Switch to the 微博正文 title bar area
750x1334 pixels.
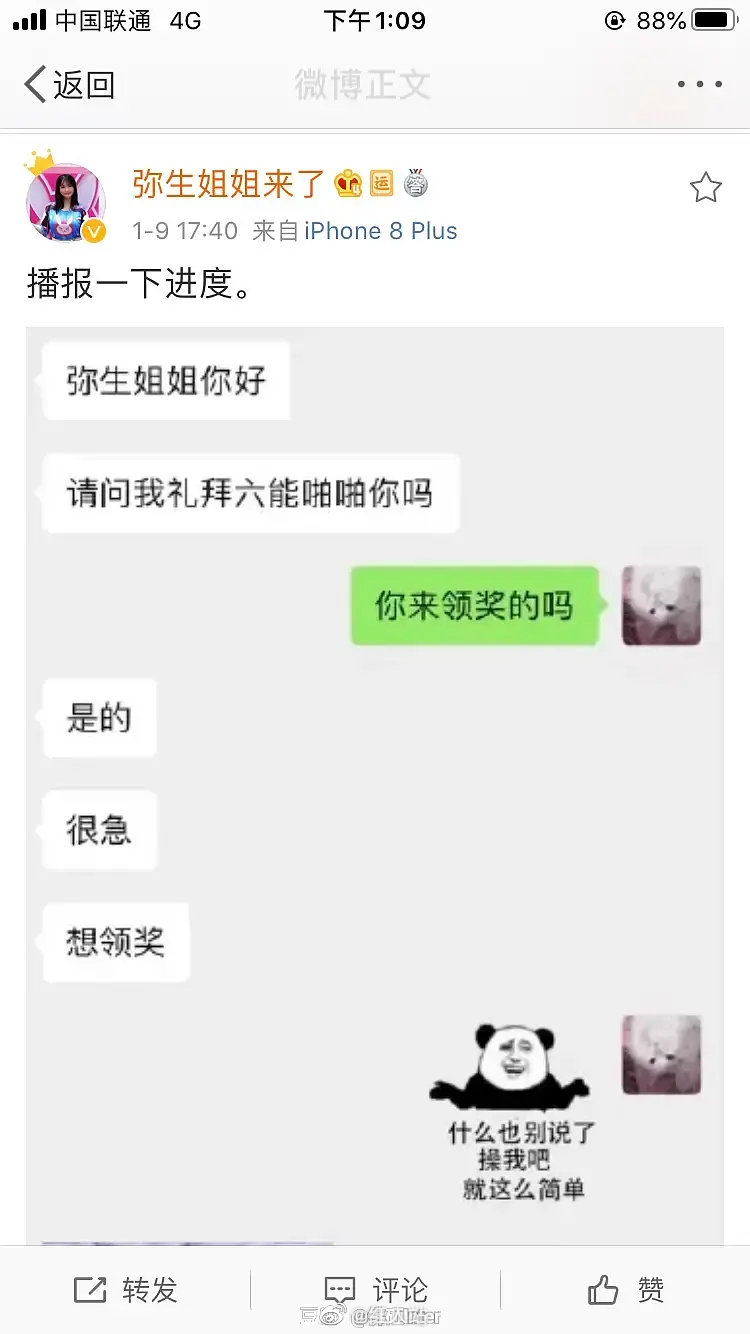[362, 84]
